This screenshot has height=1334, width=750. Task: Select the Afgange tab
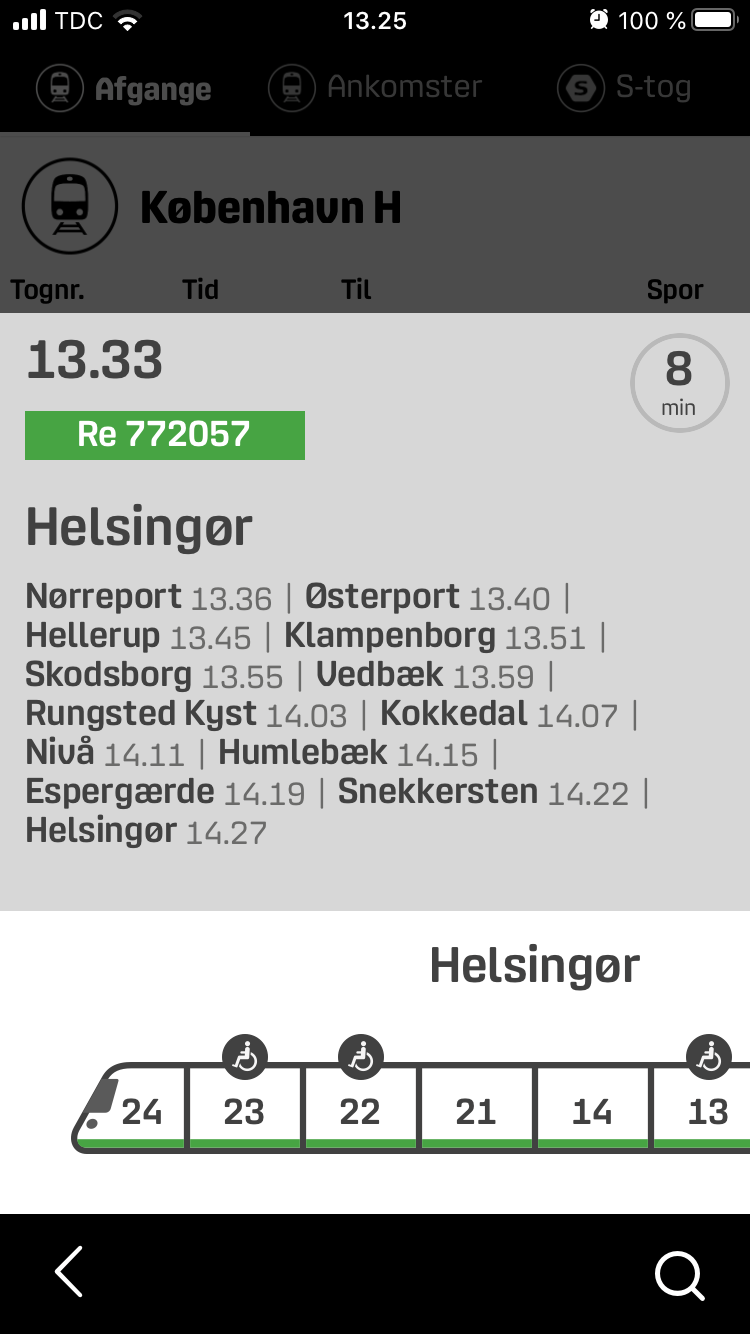(x=125, y=89)
